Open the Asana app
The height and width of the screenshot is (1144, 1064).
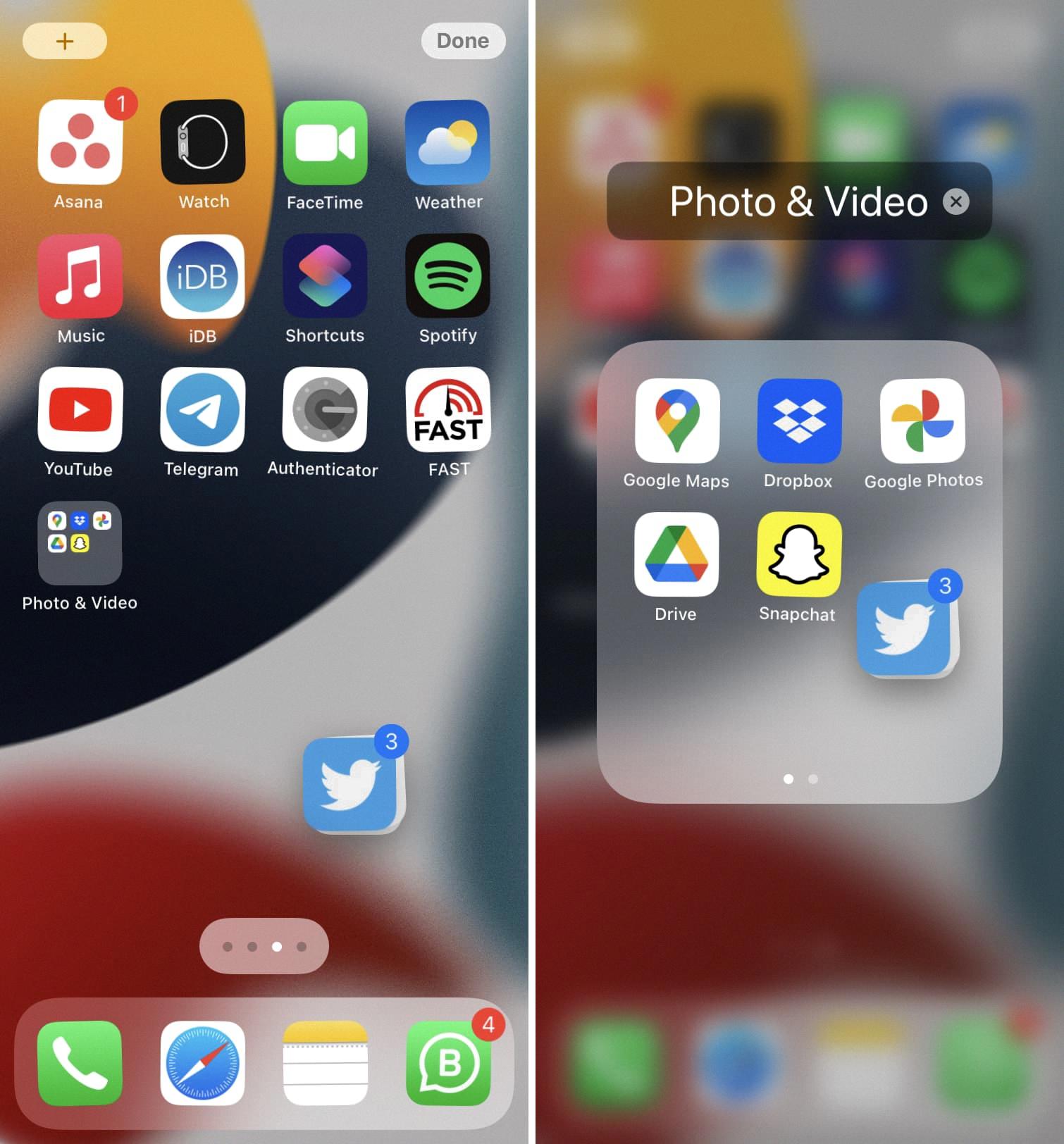click(x=80, y=143)
